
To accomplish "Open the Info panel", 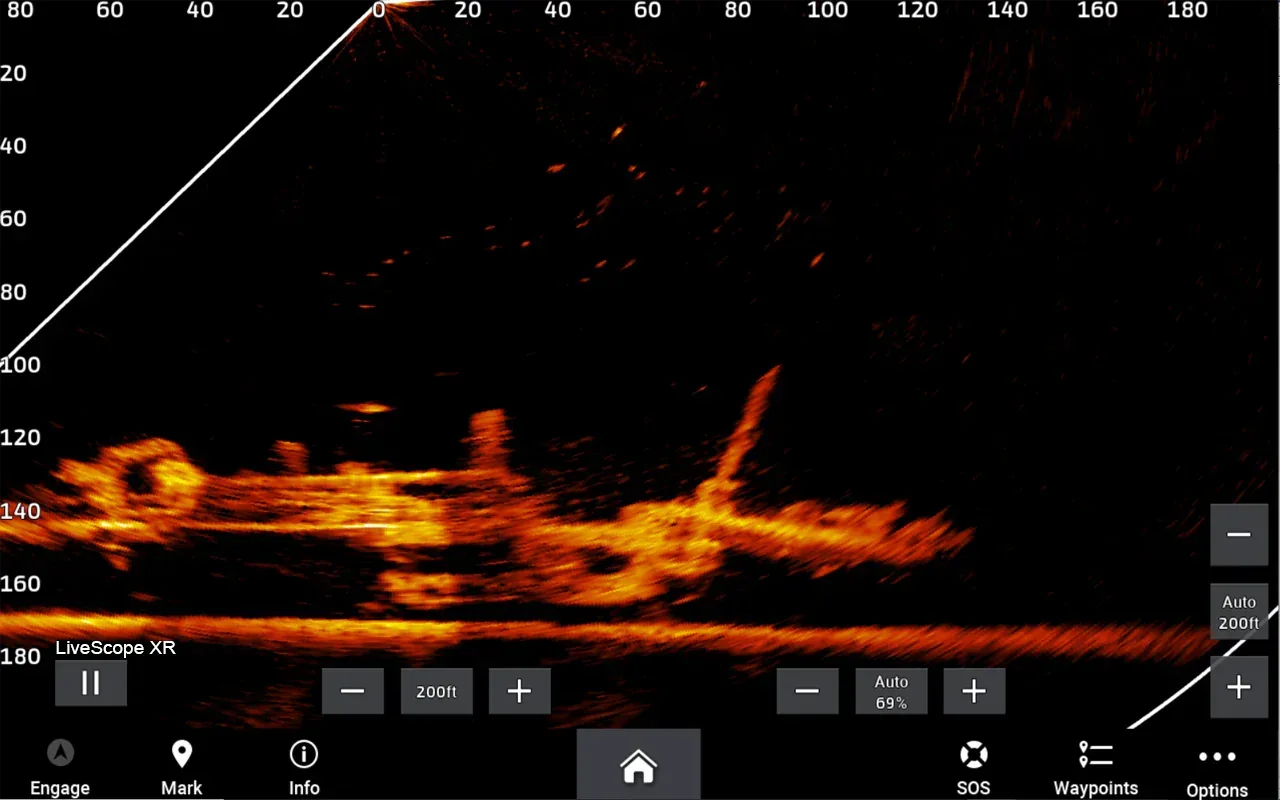I will (304, 767).
